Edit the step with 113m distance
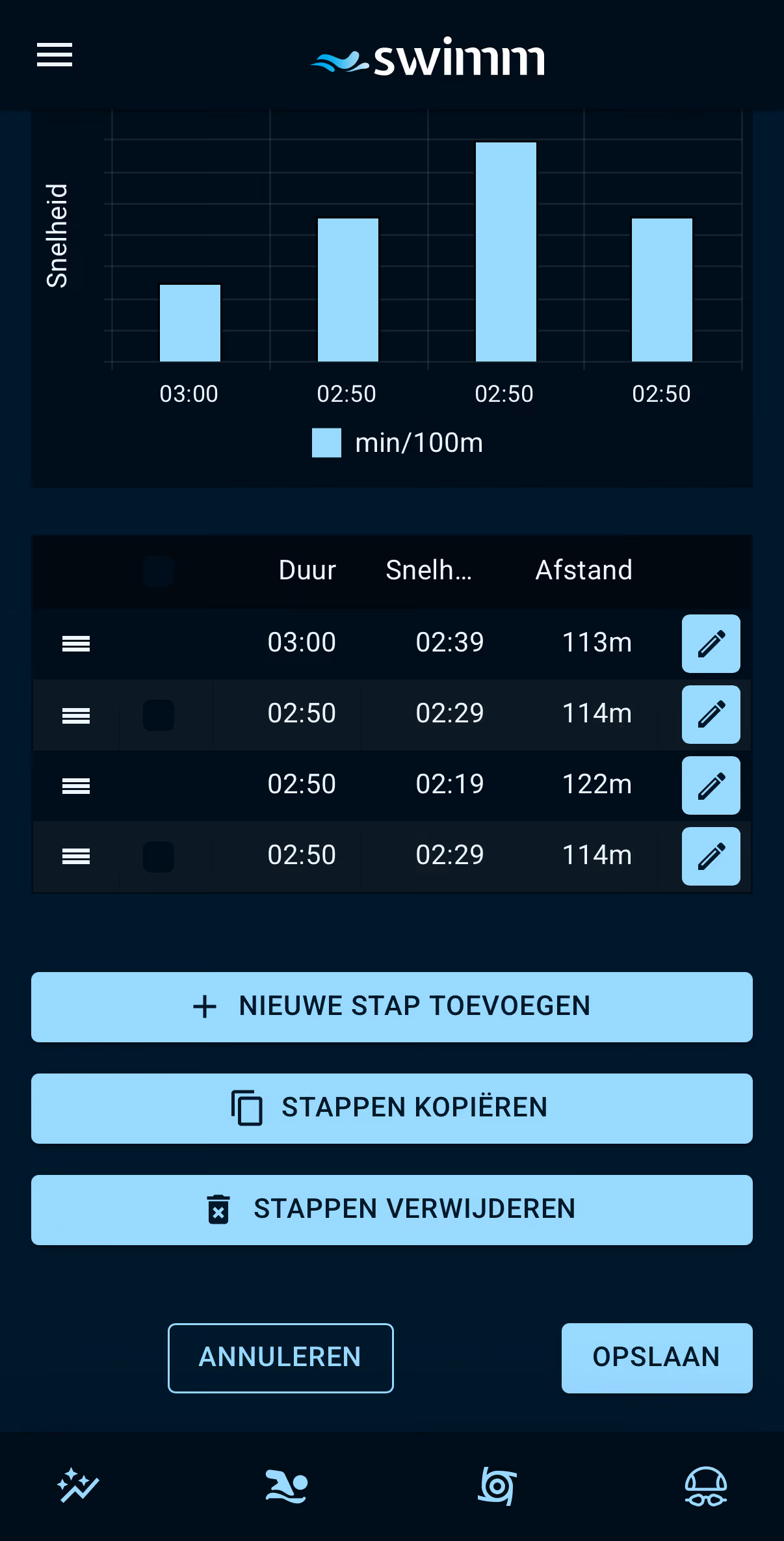The image size is (784, 1541). [x=711, y=643]
